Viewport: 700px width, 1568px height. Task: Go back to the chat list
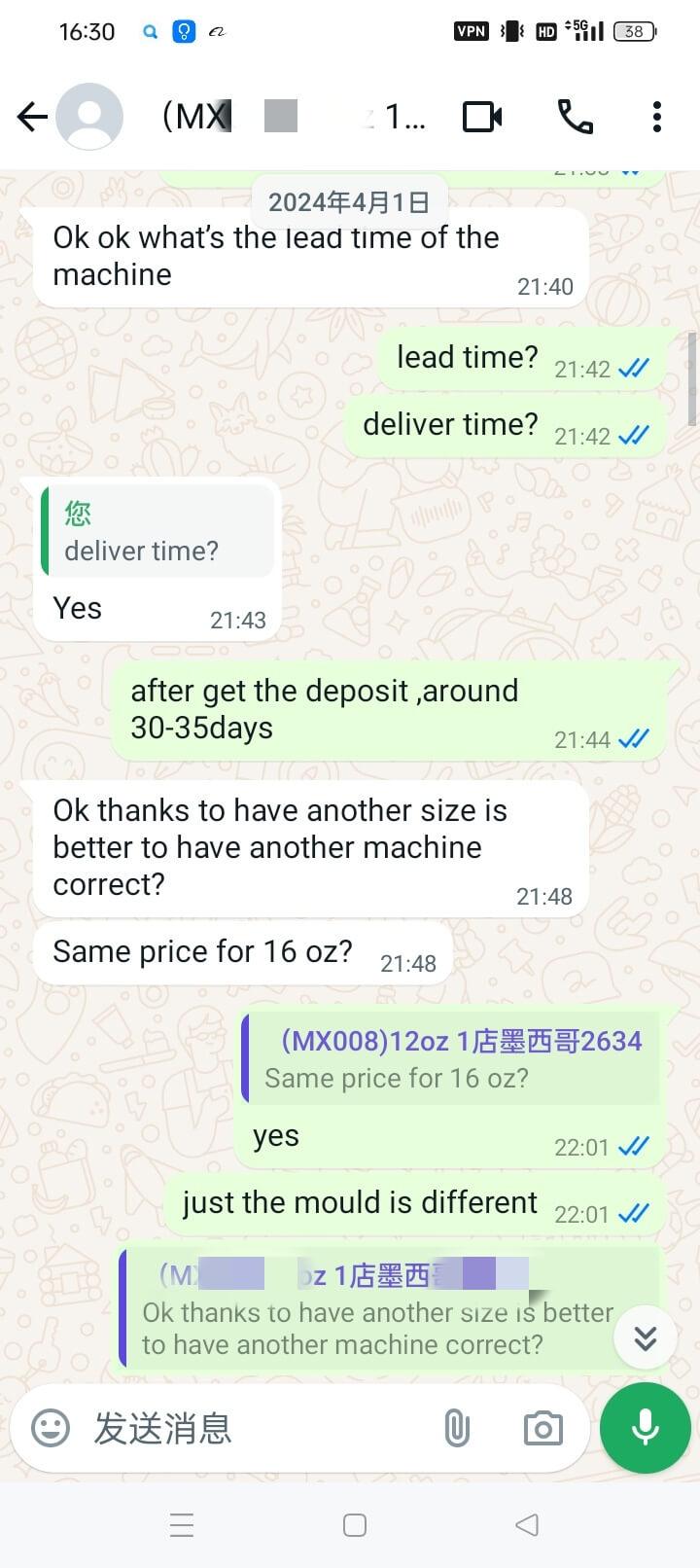[x=31, y=118]
